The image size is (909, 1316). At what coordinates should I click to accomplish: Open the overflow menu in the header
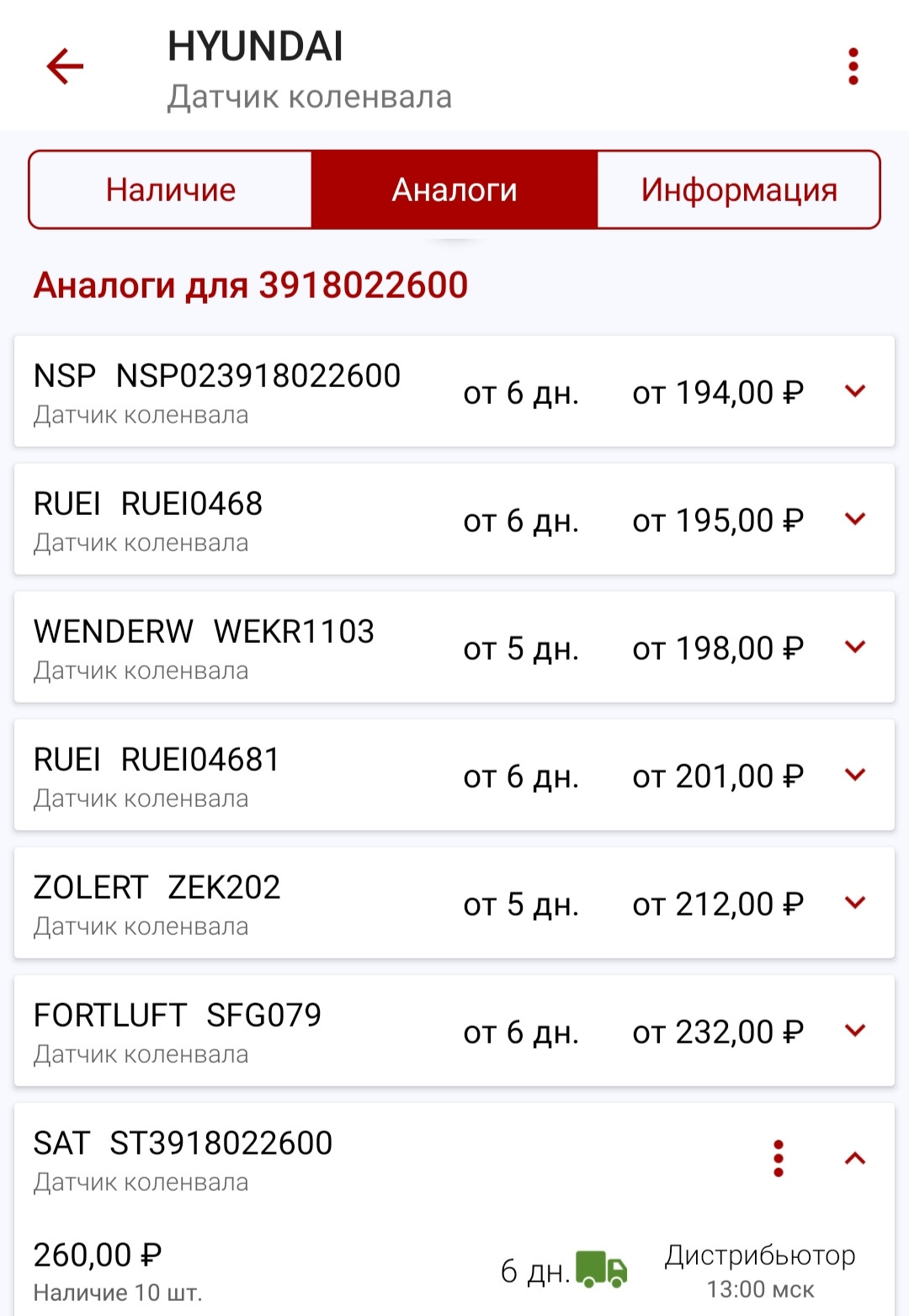(853, 66)
